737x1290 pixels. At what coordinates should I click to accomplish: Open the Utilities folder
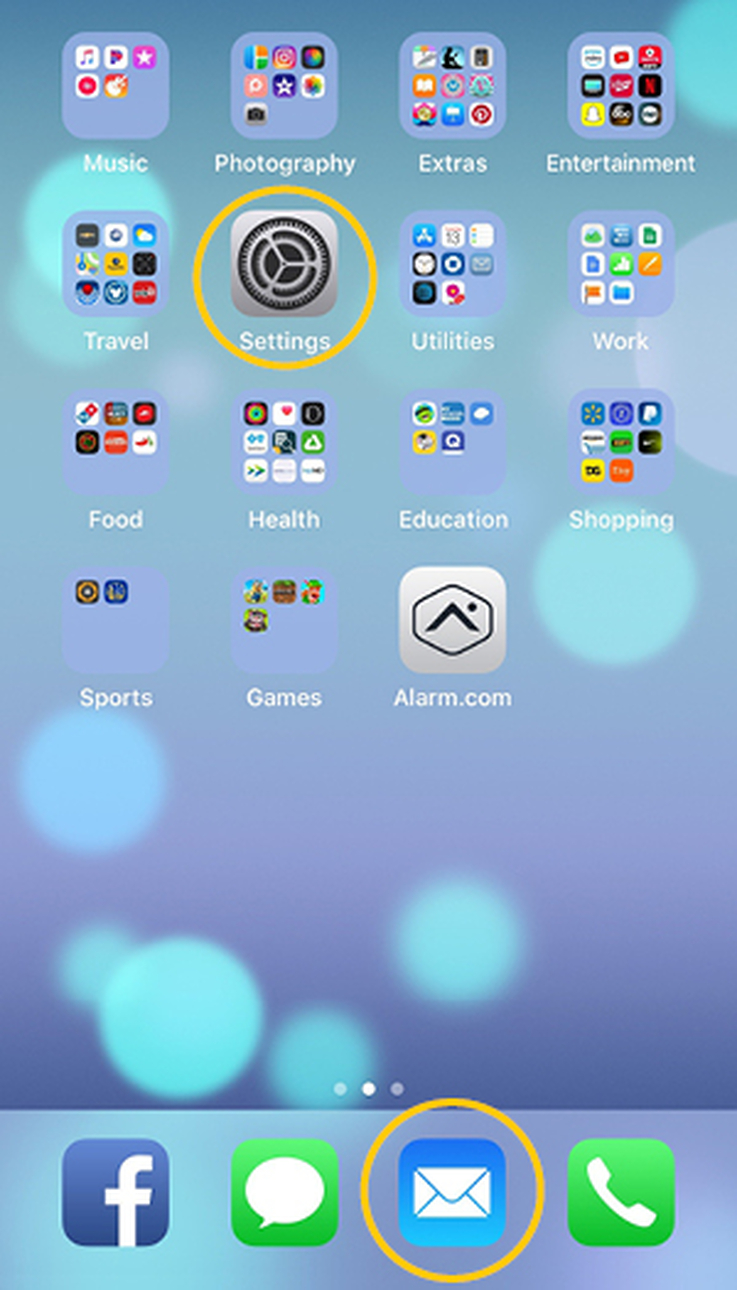452,264
